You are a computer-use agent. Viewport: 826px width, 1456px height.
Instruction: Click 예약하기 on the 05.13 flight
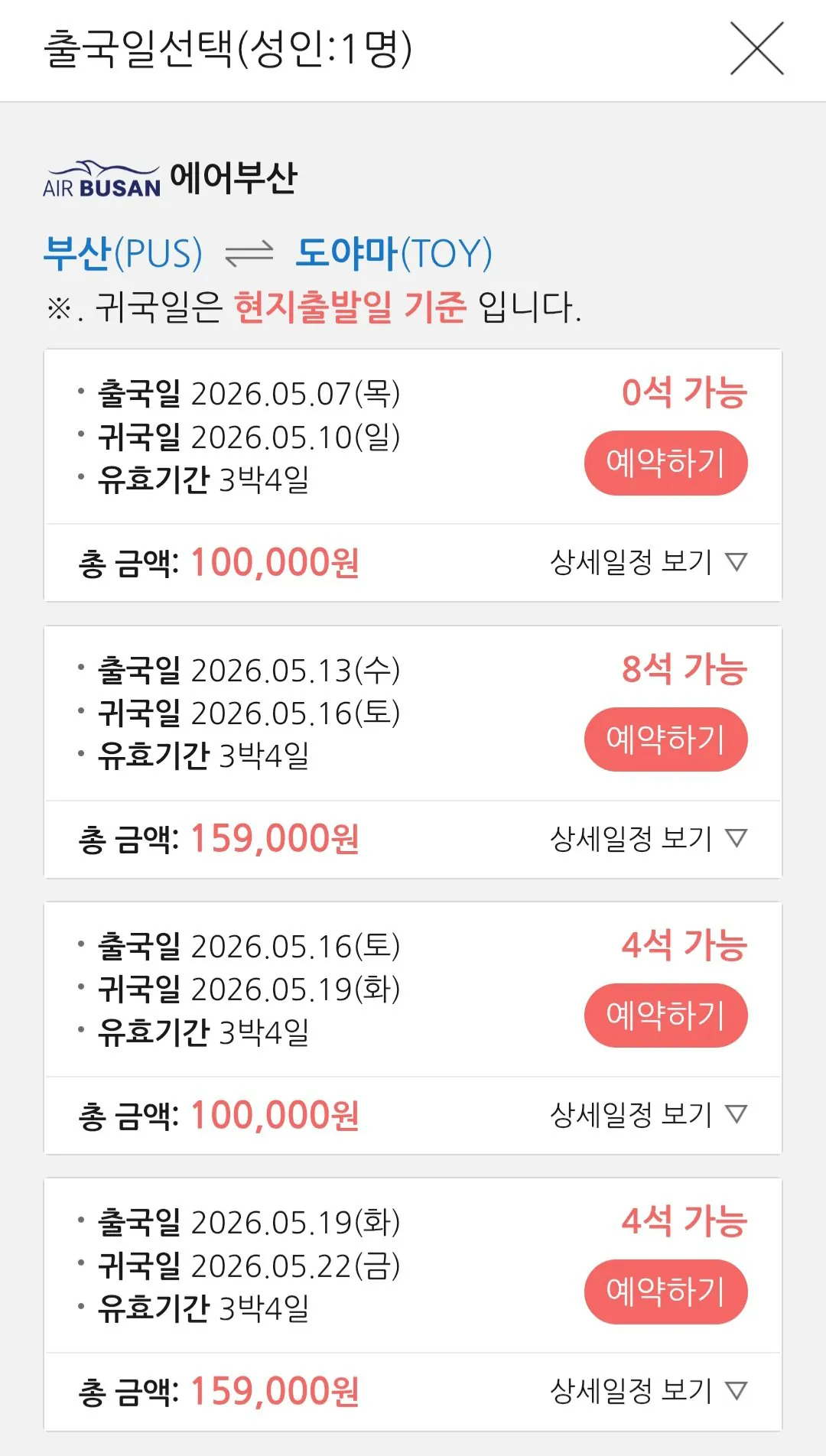point(665,739)
